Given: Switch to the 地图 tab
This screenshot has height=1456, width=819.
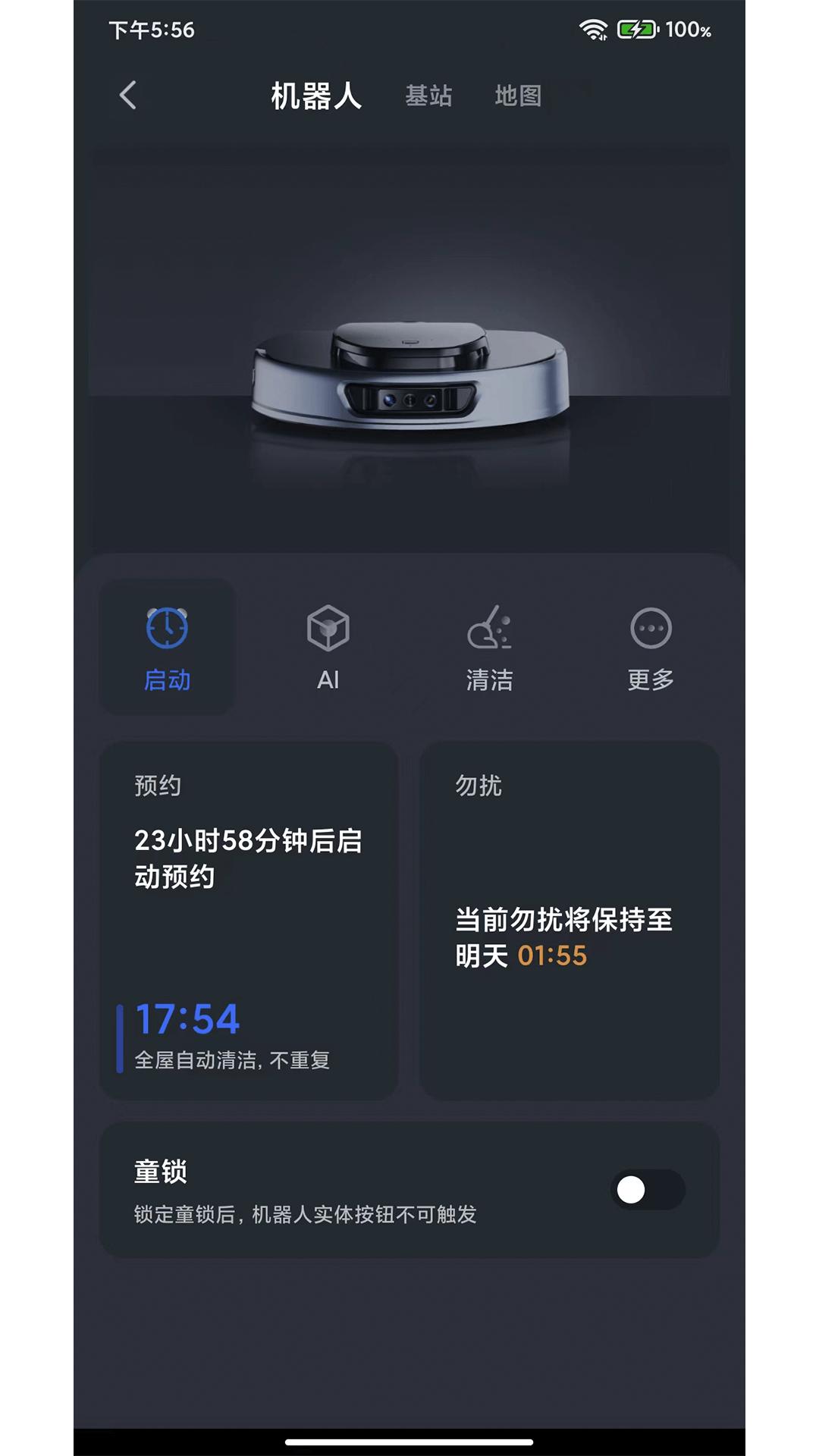Looking at the screenshot, I should pos(518,96).
